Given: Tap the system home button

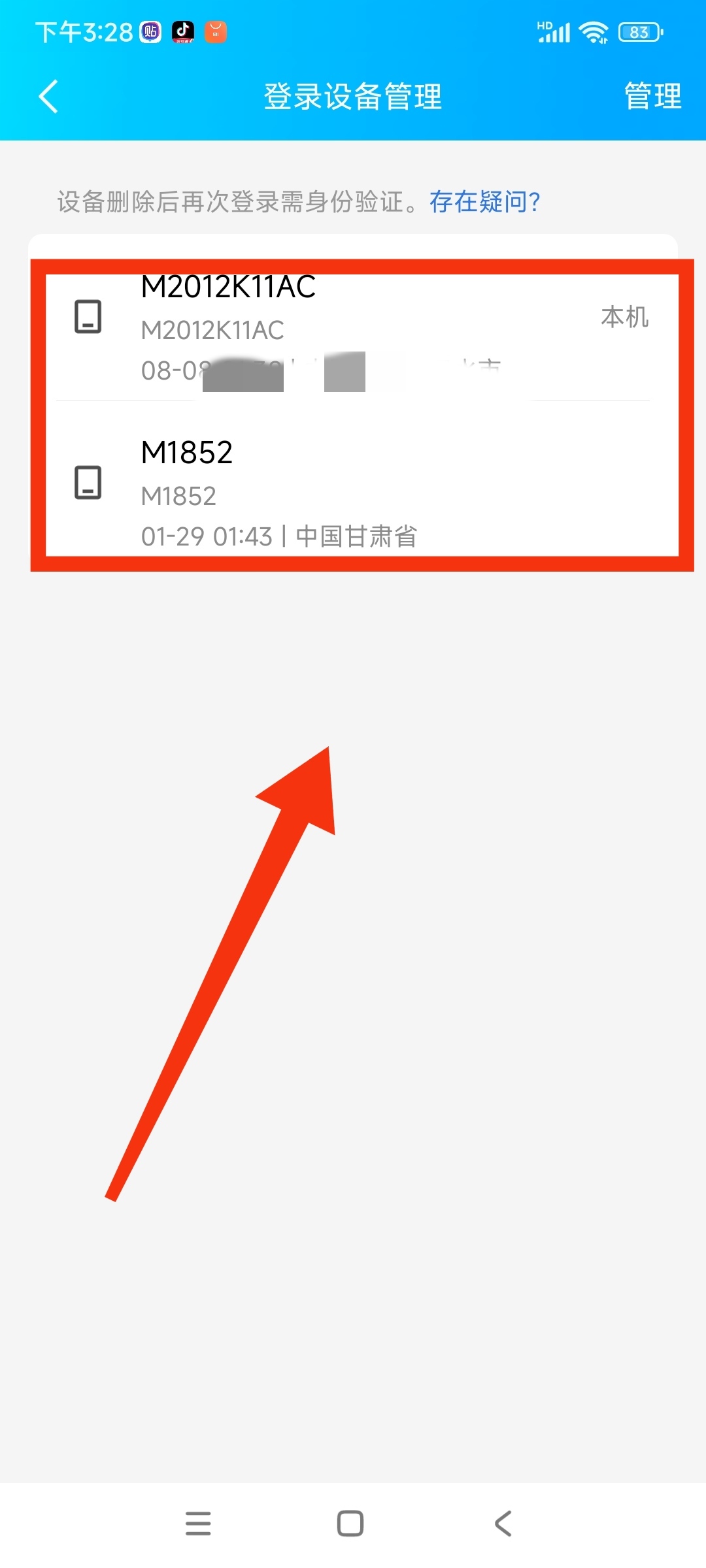Looking at the screenshot, I should pyautogui.click(x=350, y=1524).
